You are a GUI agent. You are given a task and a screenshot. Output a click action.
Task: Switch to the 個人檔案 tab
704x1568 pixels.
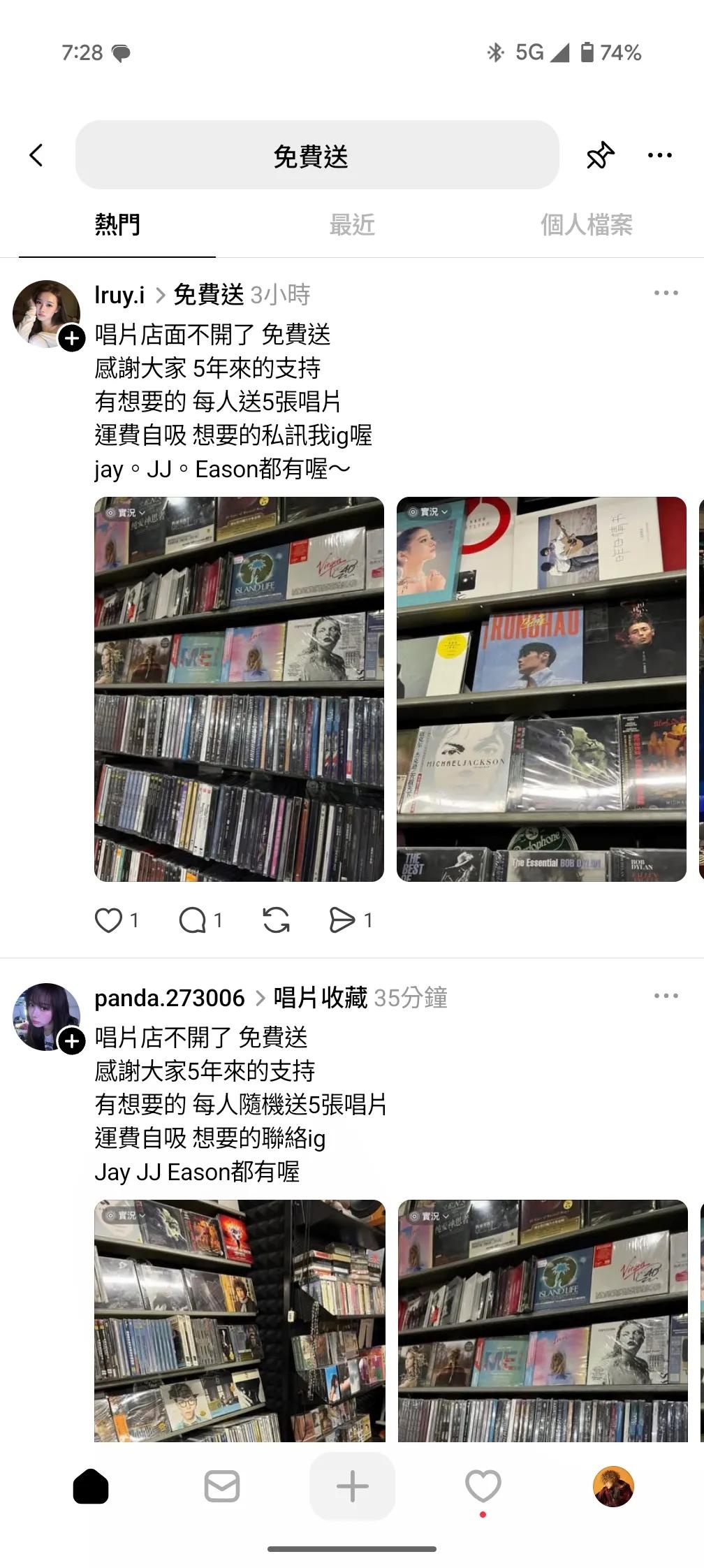pyautogui.click(x=586, y=225)
